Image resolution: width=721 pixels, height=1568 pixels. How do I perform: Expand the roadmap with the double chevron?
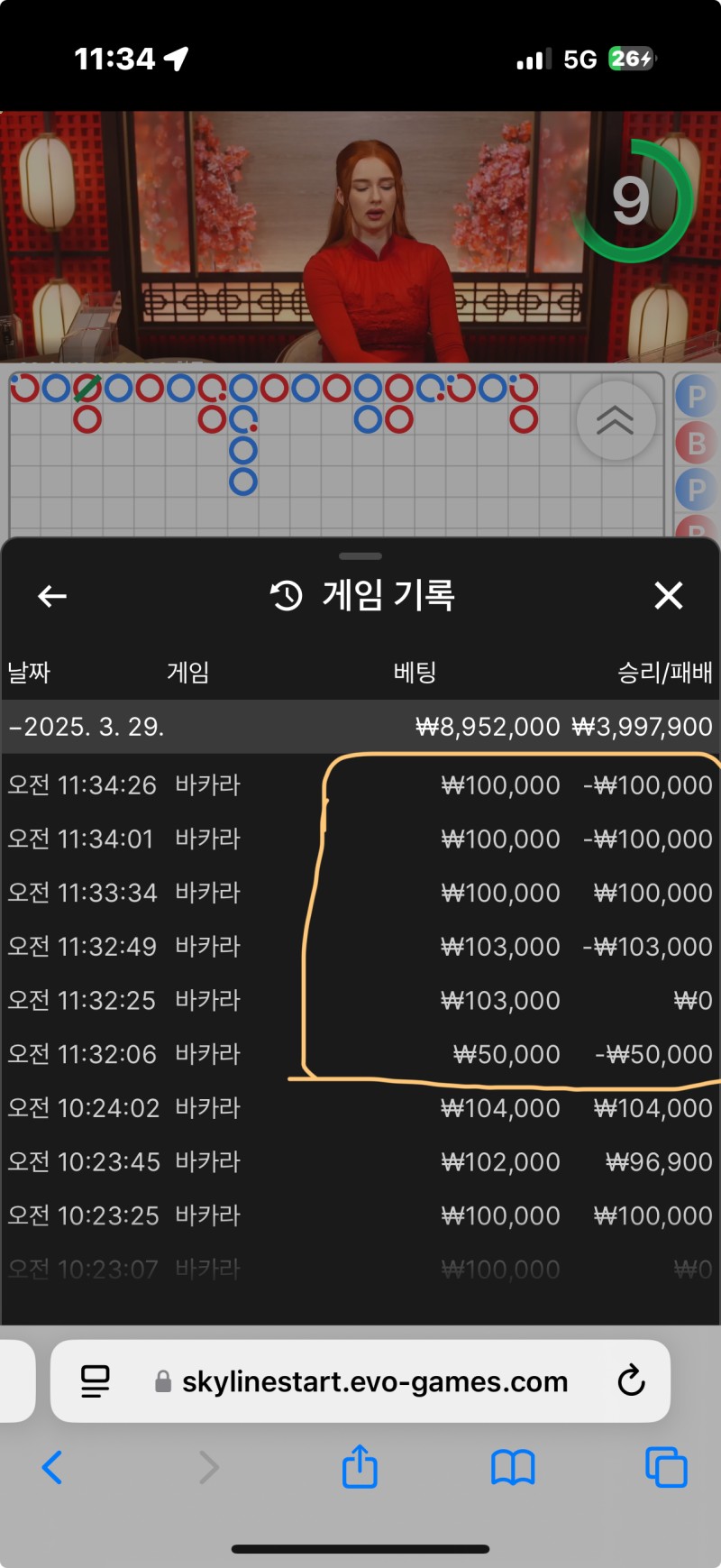point(616,420)
